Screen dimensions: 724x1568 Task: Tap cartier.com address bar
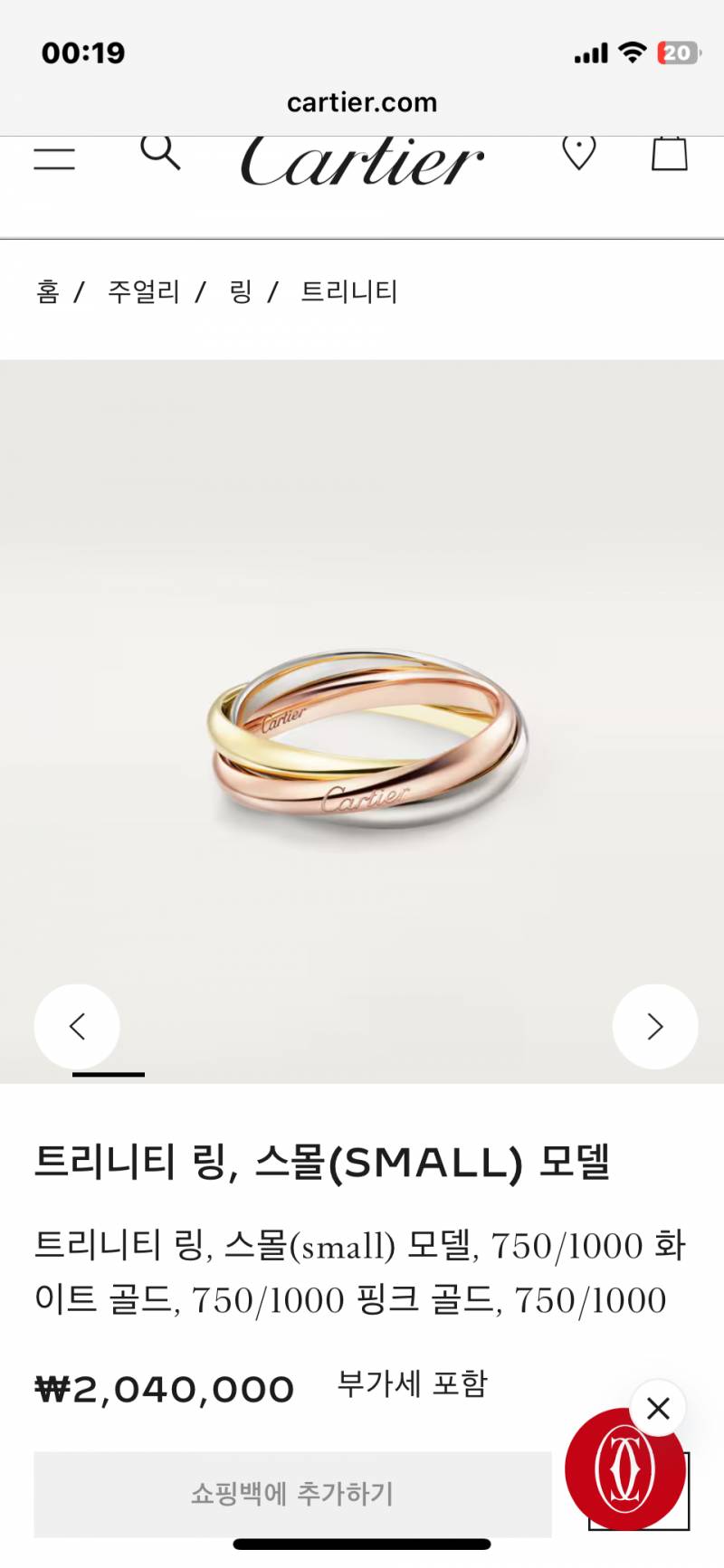tap(362, 103)
